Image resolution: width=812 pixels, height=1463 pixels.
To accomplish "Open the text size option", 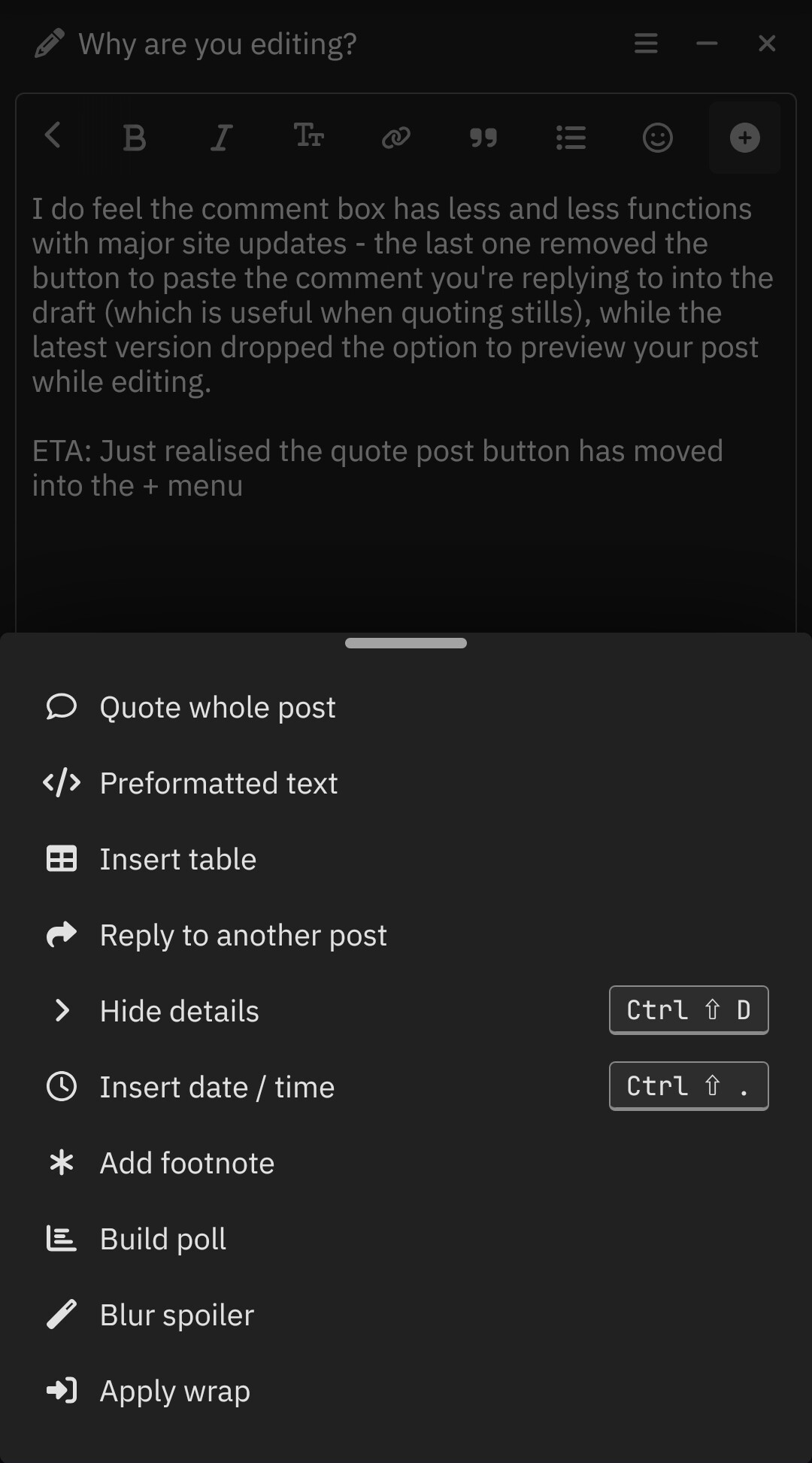I will [x=309, y=136].
